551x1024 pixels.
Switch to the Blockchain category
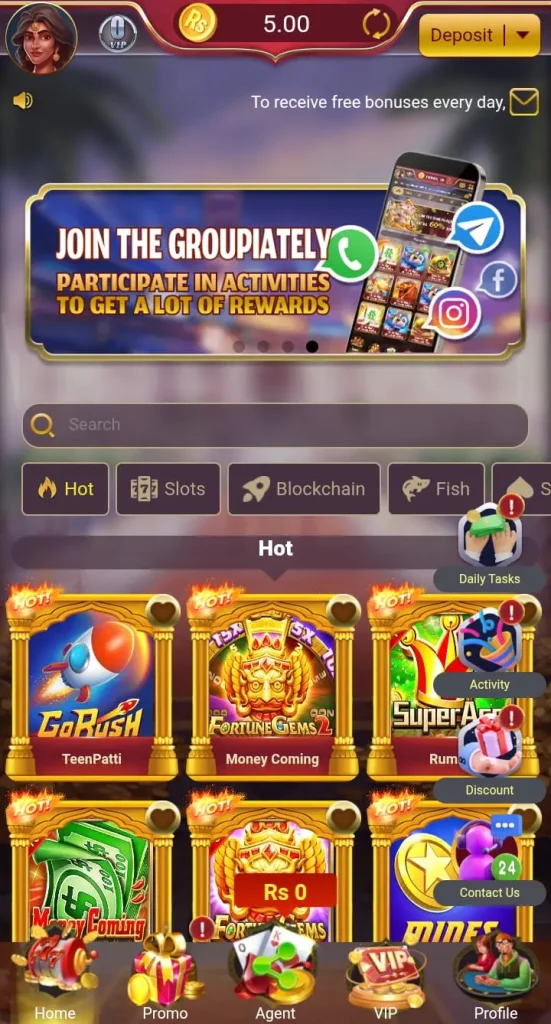[x=304, y=489]
